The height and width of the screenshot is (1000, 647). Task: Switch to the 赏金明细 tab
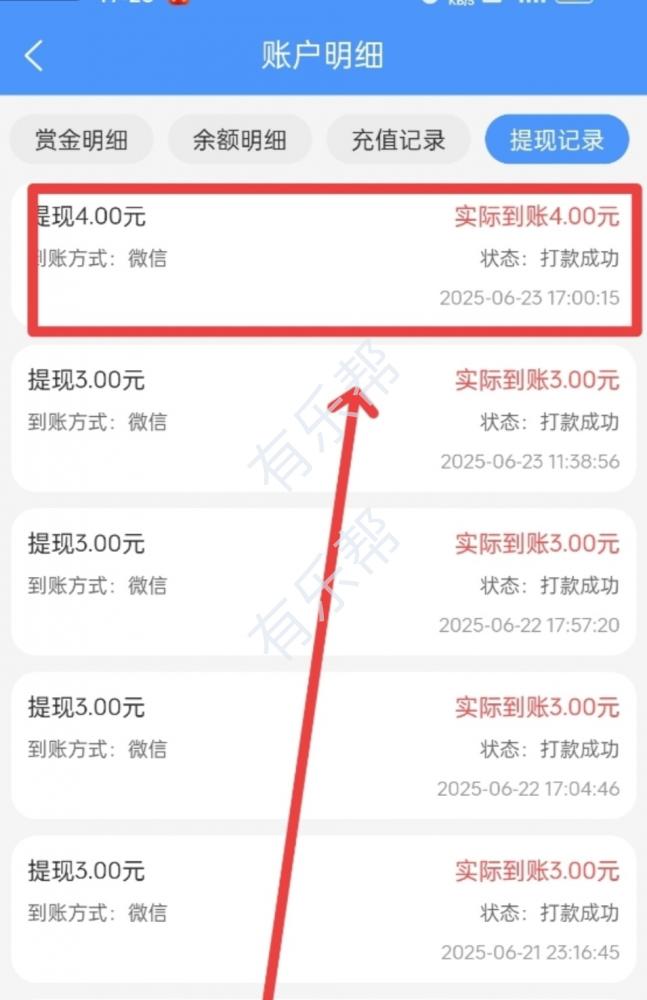[81, 140]
